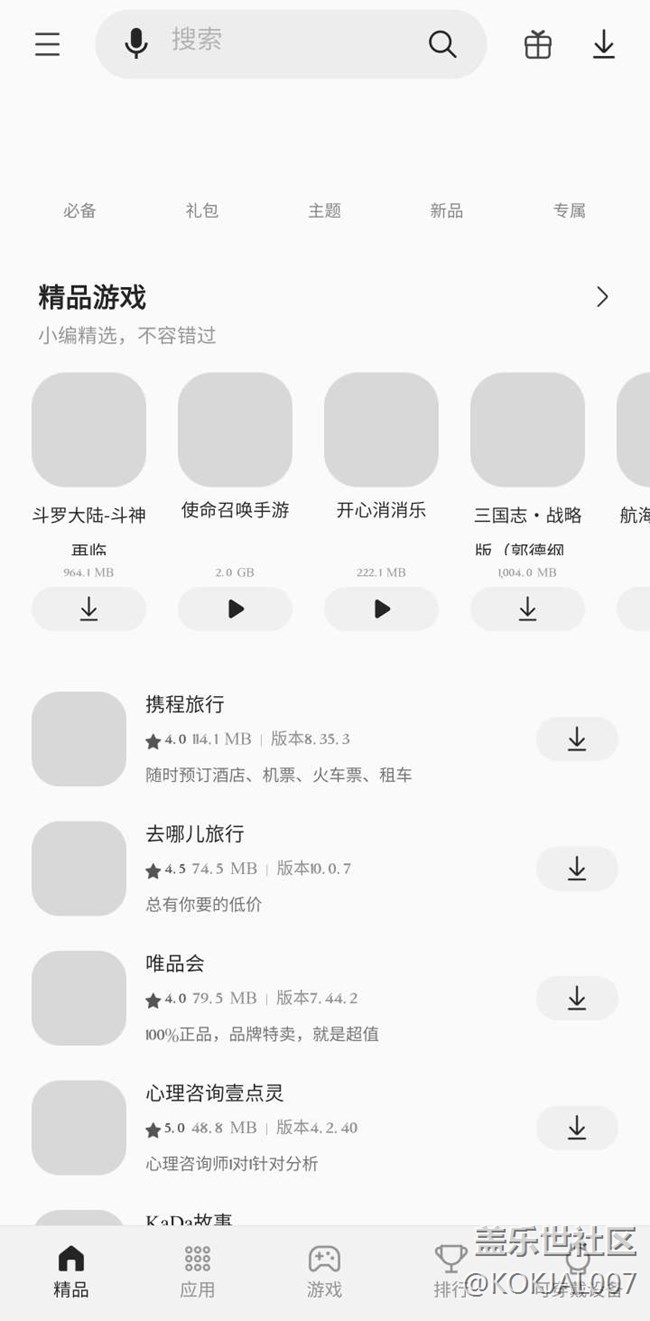Open the hamburger drawer menu
This screenshot has width=650, height=1321.
tap(47, 44)
